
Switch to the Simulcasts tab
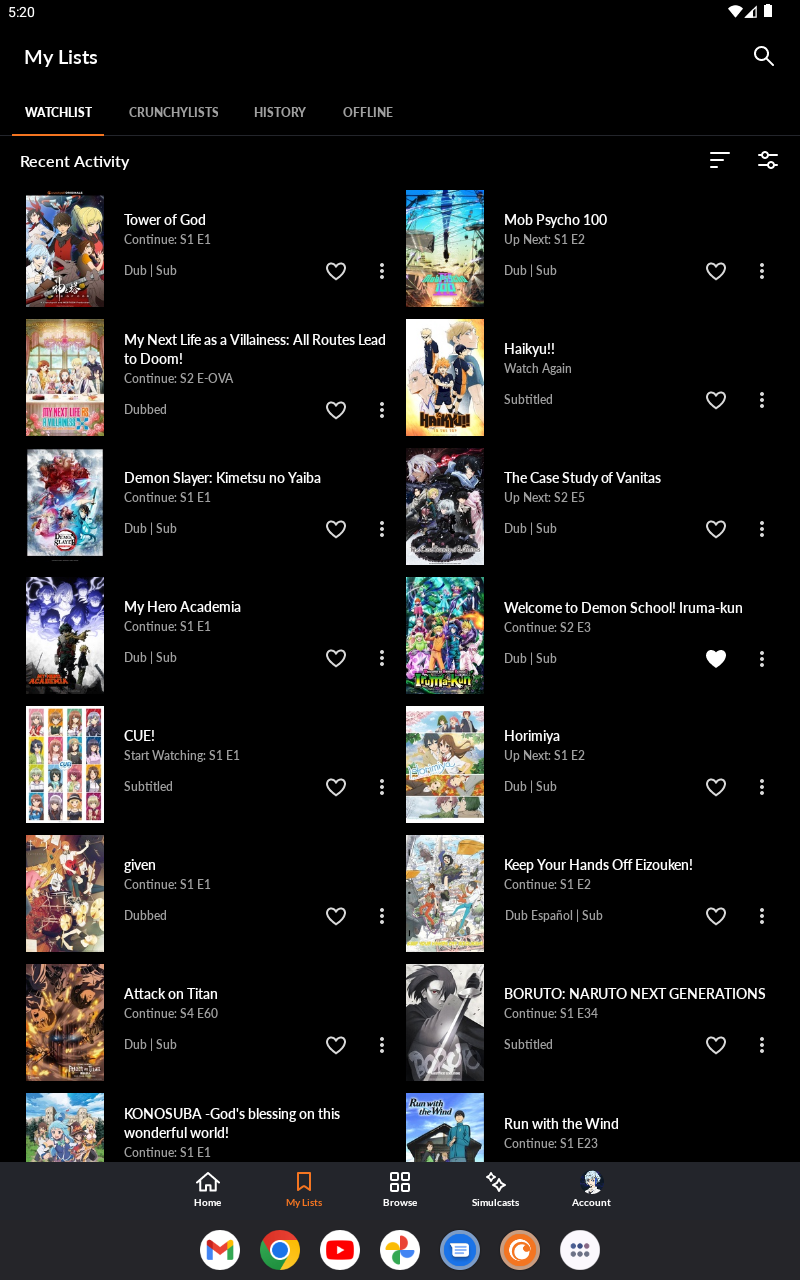496,1190
